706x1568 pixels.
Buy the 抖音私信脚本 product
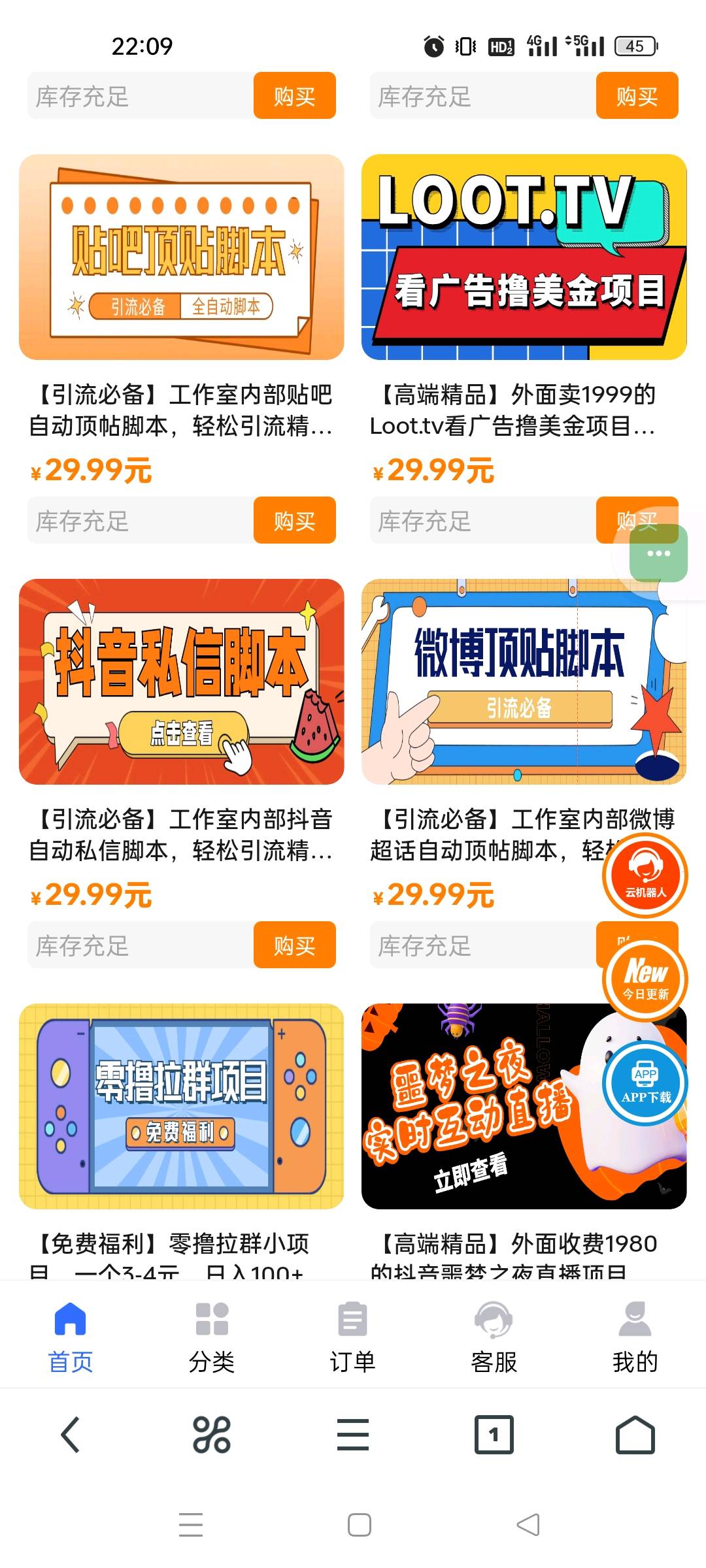tap(294, 945)
